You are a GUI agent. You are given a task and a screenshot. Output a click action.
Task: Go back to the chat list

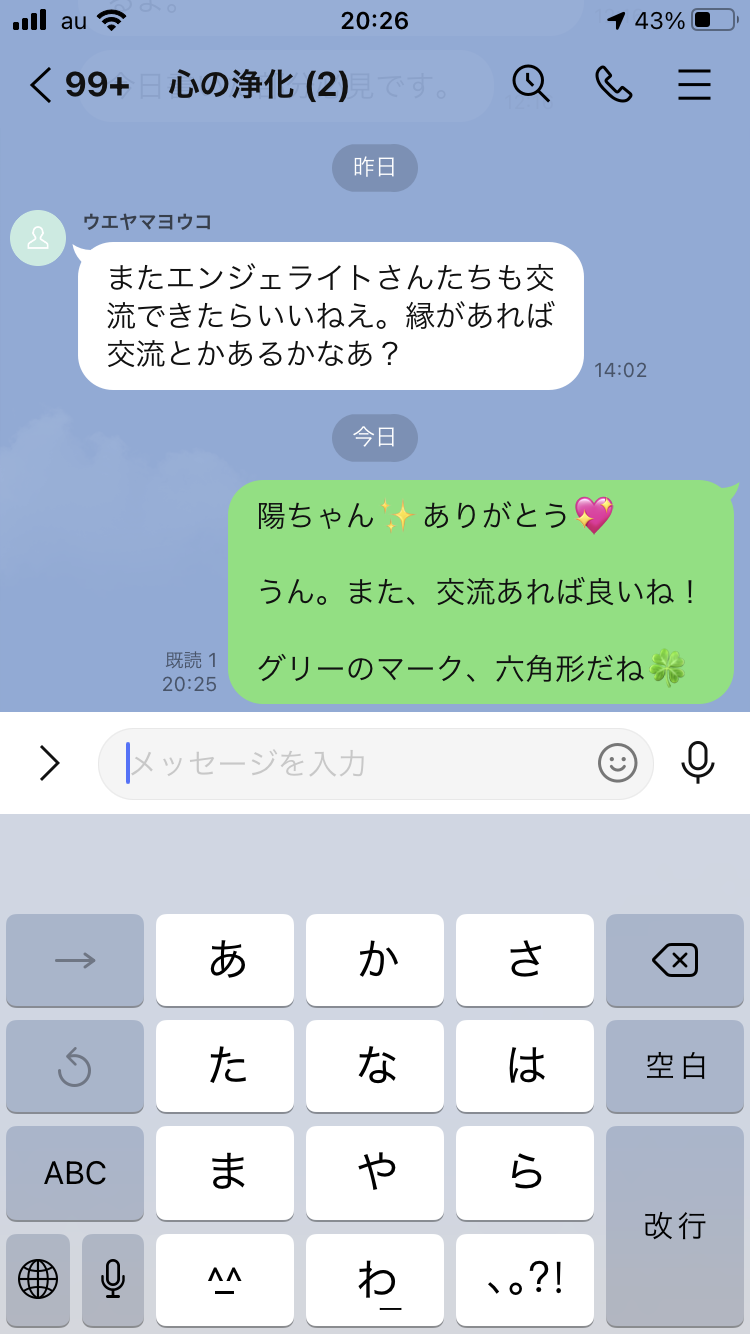coord(40,85)
